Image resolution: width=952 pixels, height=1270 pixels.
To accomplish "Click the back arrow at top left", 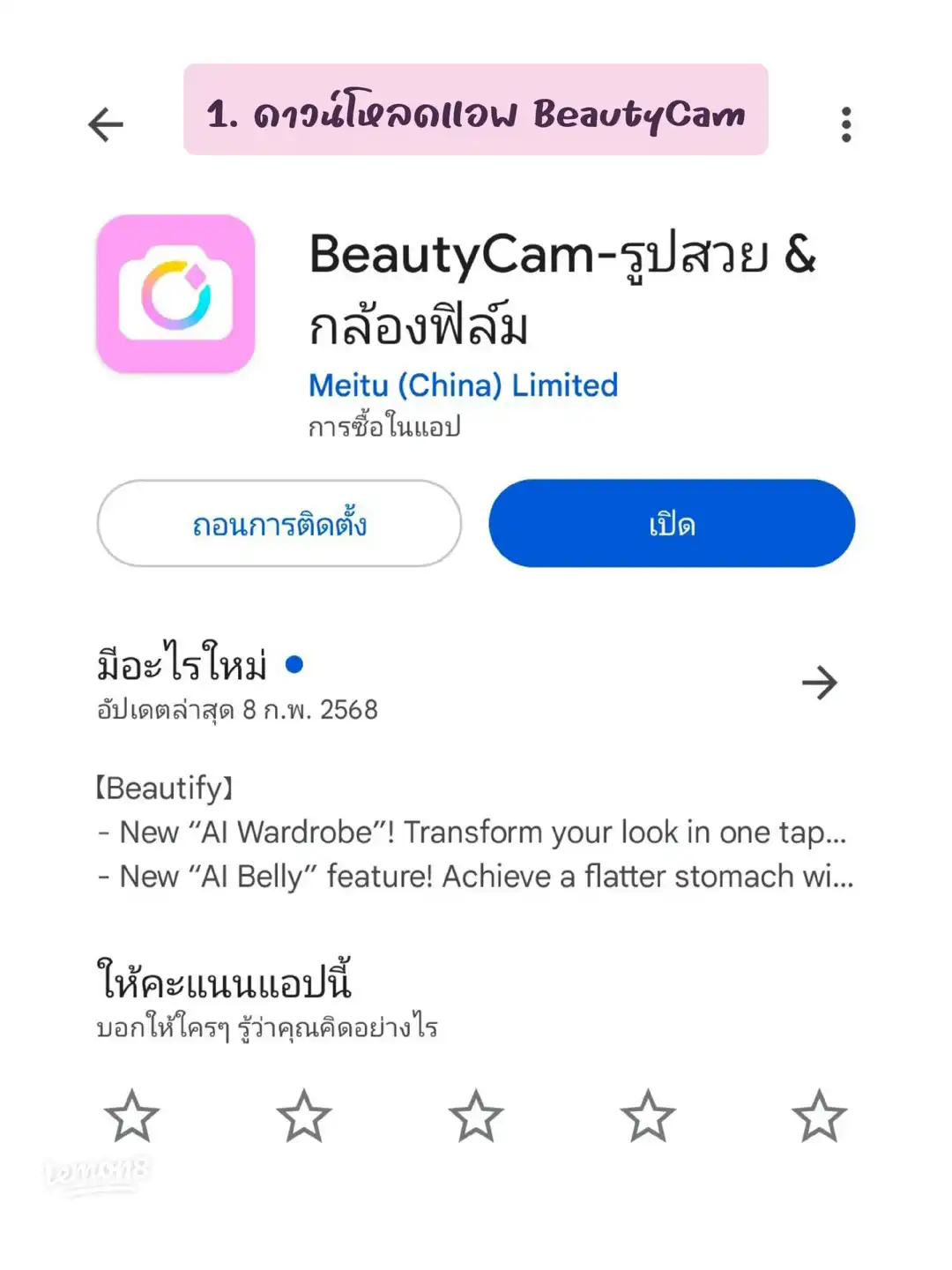I will 105,123.
